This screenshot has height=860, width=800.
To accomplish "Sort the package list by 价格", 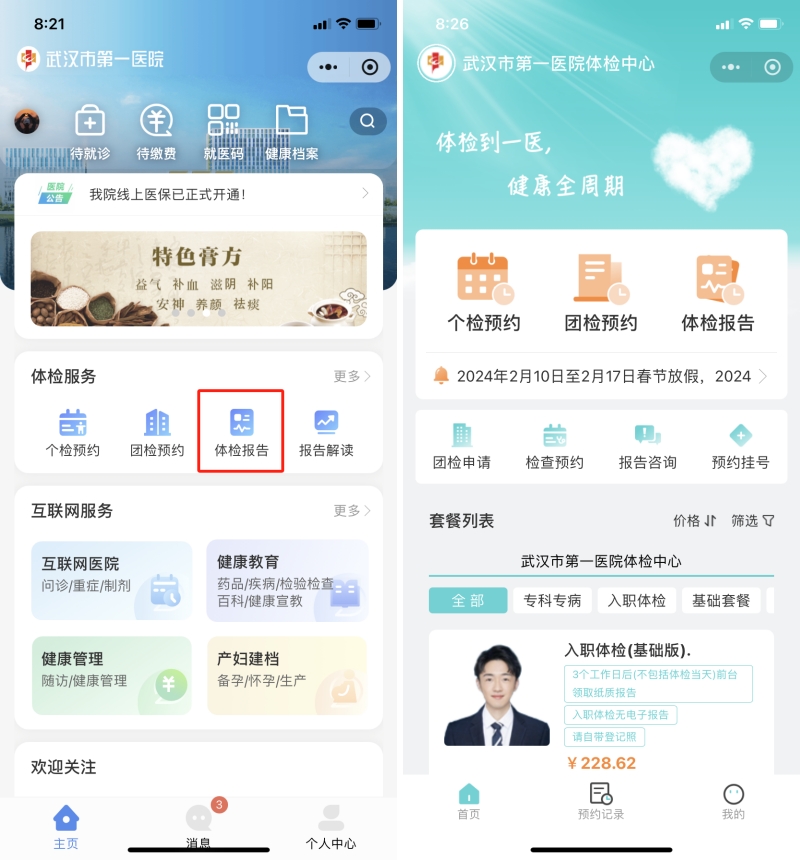I will [694, 521].
